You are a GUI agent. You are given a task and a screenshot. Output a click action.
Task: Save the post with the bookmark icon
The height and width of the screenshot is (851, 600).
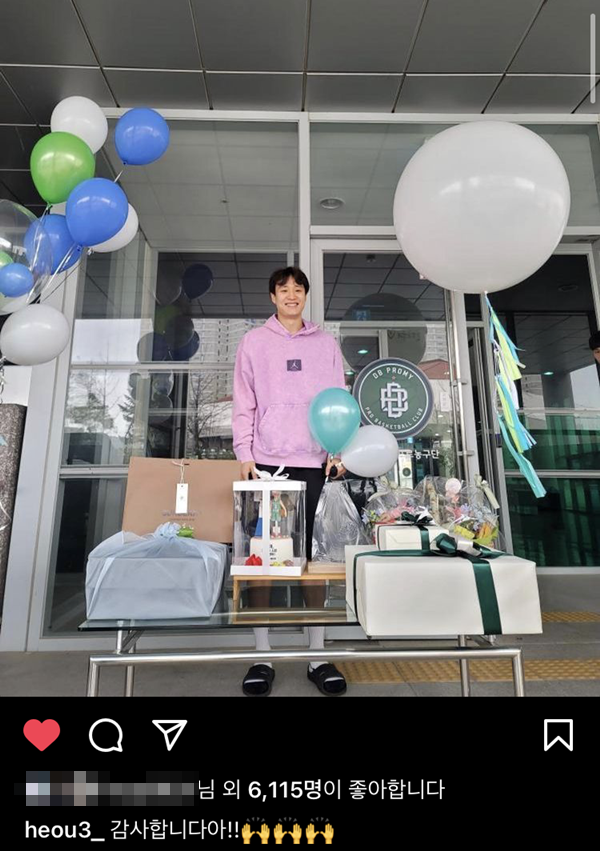[558, 735]
